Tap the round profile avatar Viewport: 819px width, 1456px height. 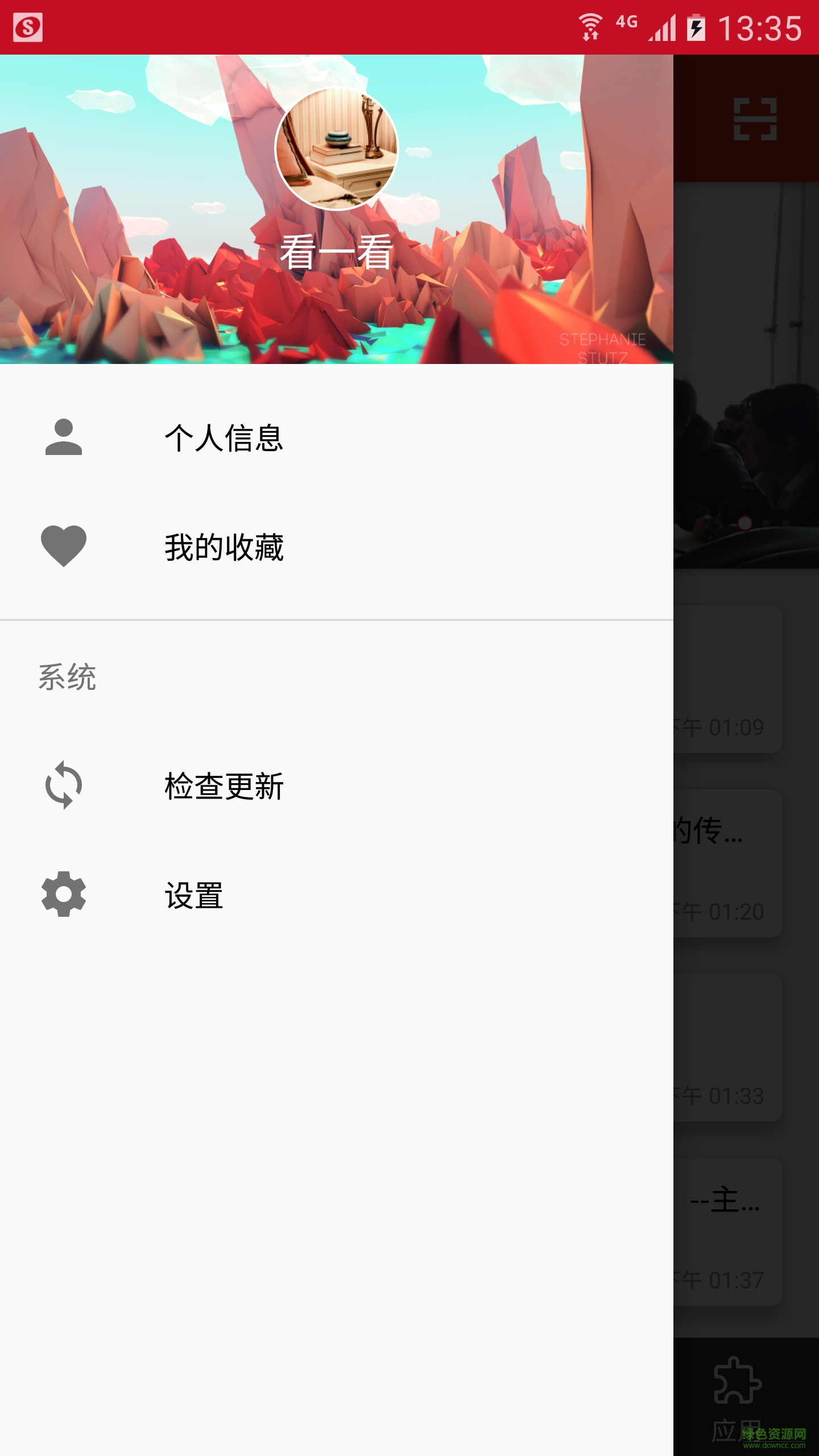click(x=336, y=149)
